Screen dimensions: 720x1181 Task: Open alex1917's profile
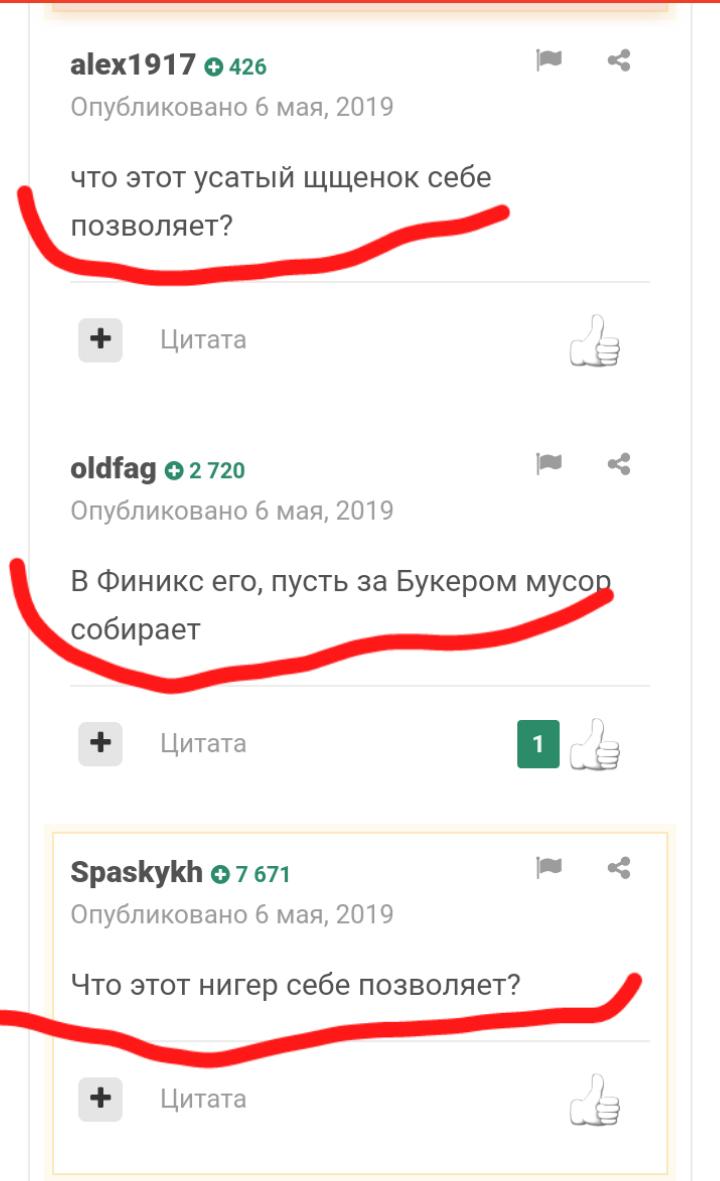tap(133, 65)
